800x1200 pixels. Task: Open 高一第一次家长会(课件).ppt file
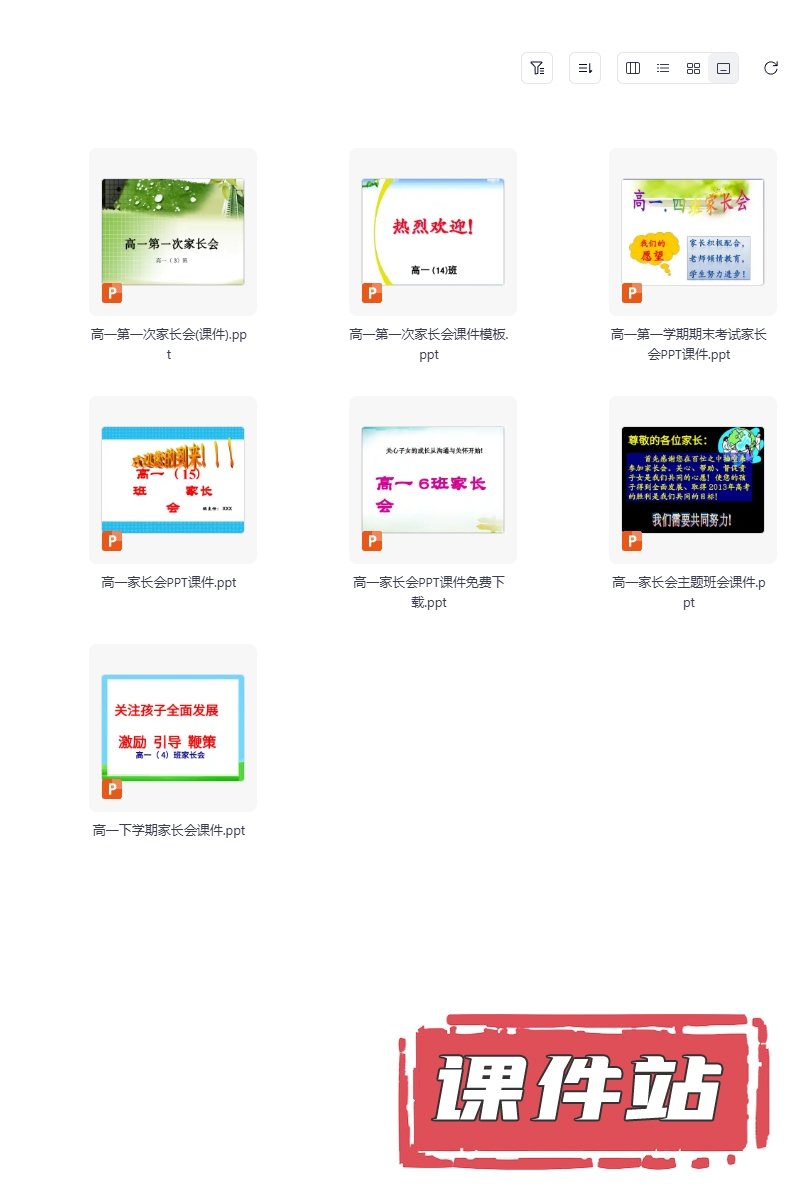tap(173, 232)
